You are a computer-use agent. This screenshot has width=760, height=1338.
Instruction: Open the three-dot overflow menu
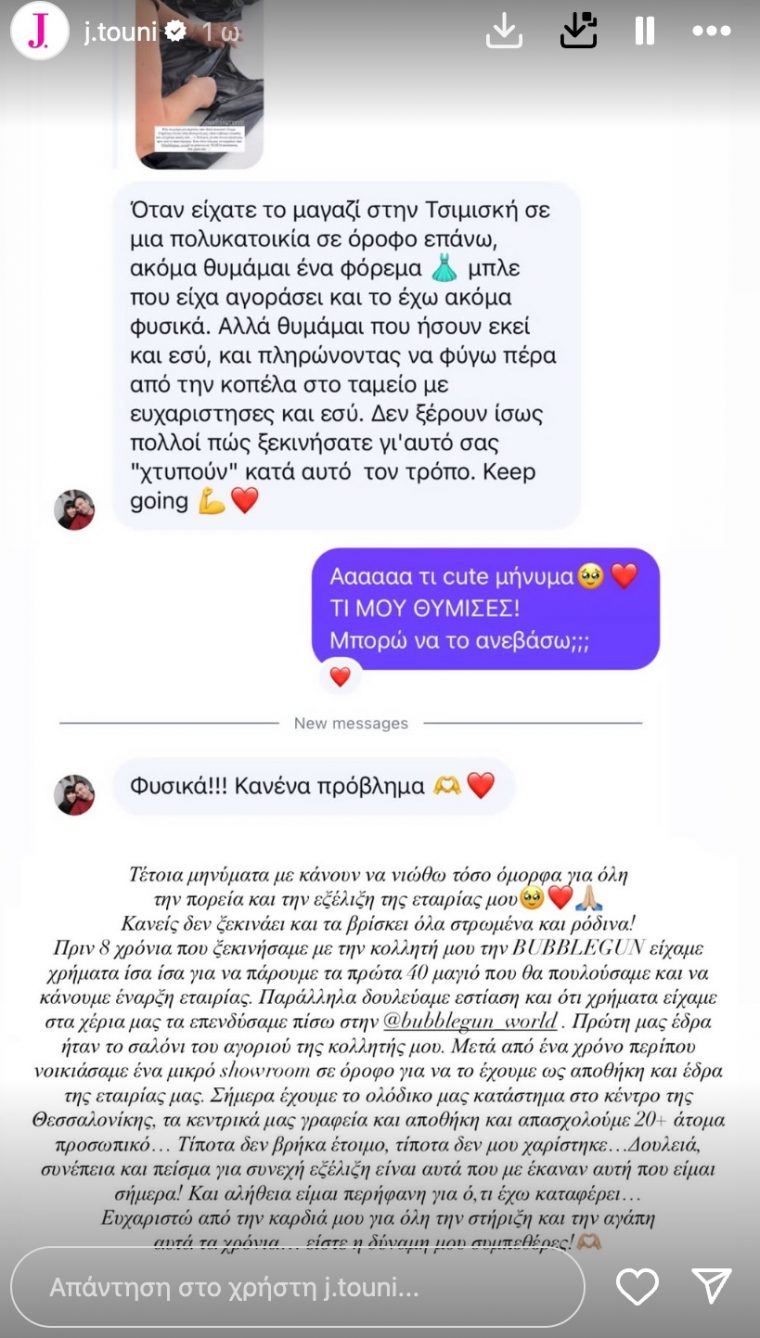711,31
